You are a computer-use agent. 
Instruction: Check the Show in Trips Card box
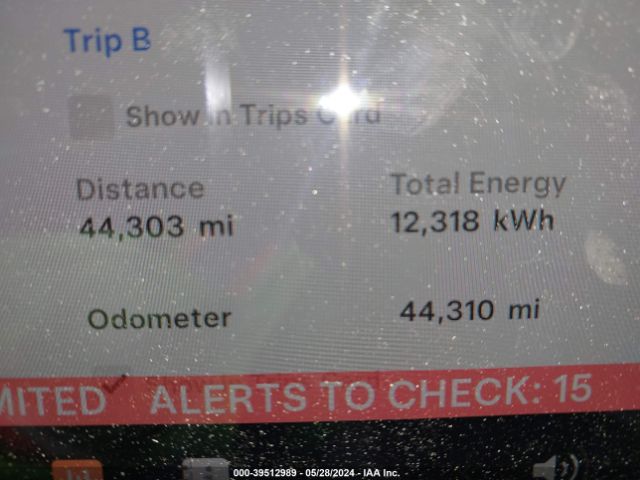91,118
